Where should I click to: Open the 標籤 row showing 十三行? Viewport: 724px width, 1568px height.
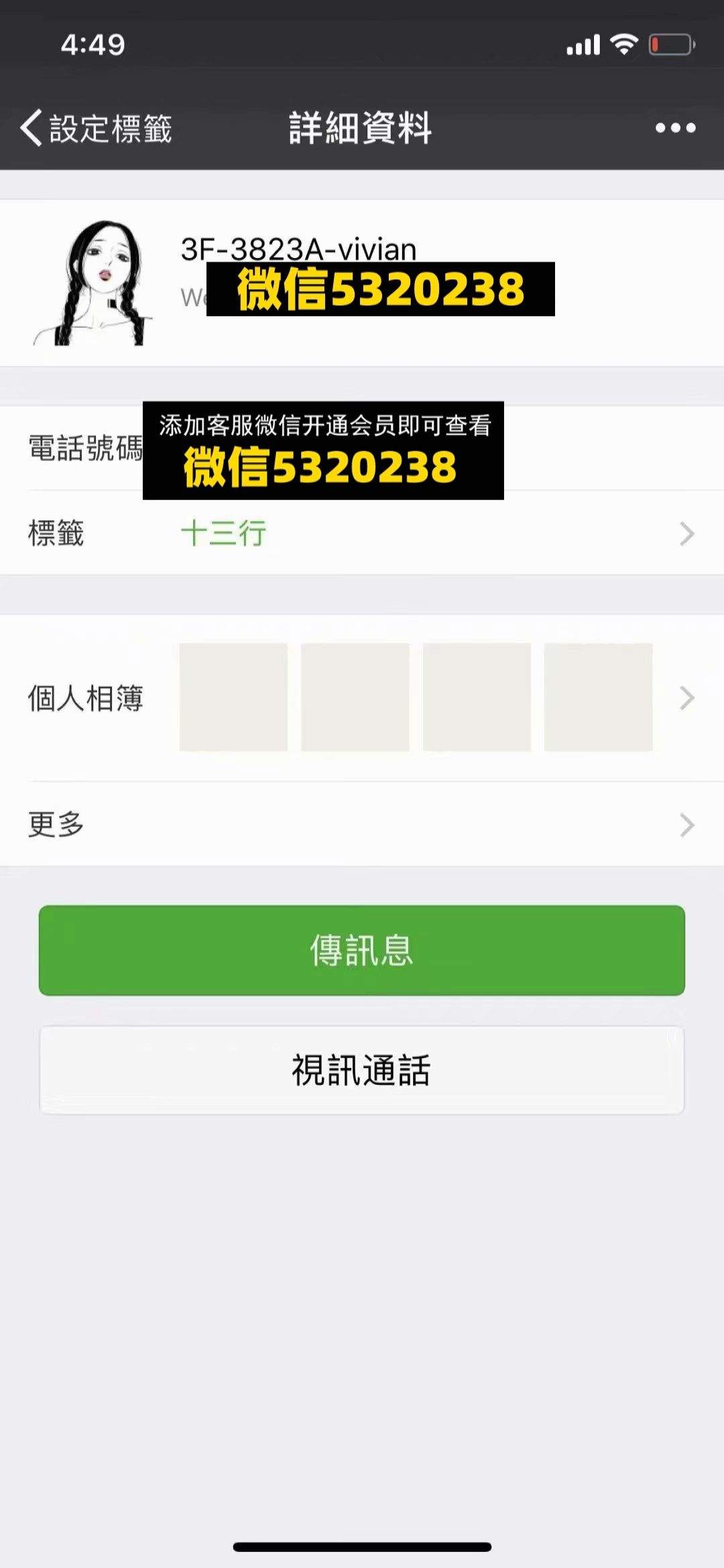click(362, 533)
